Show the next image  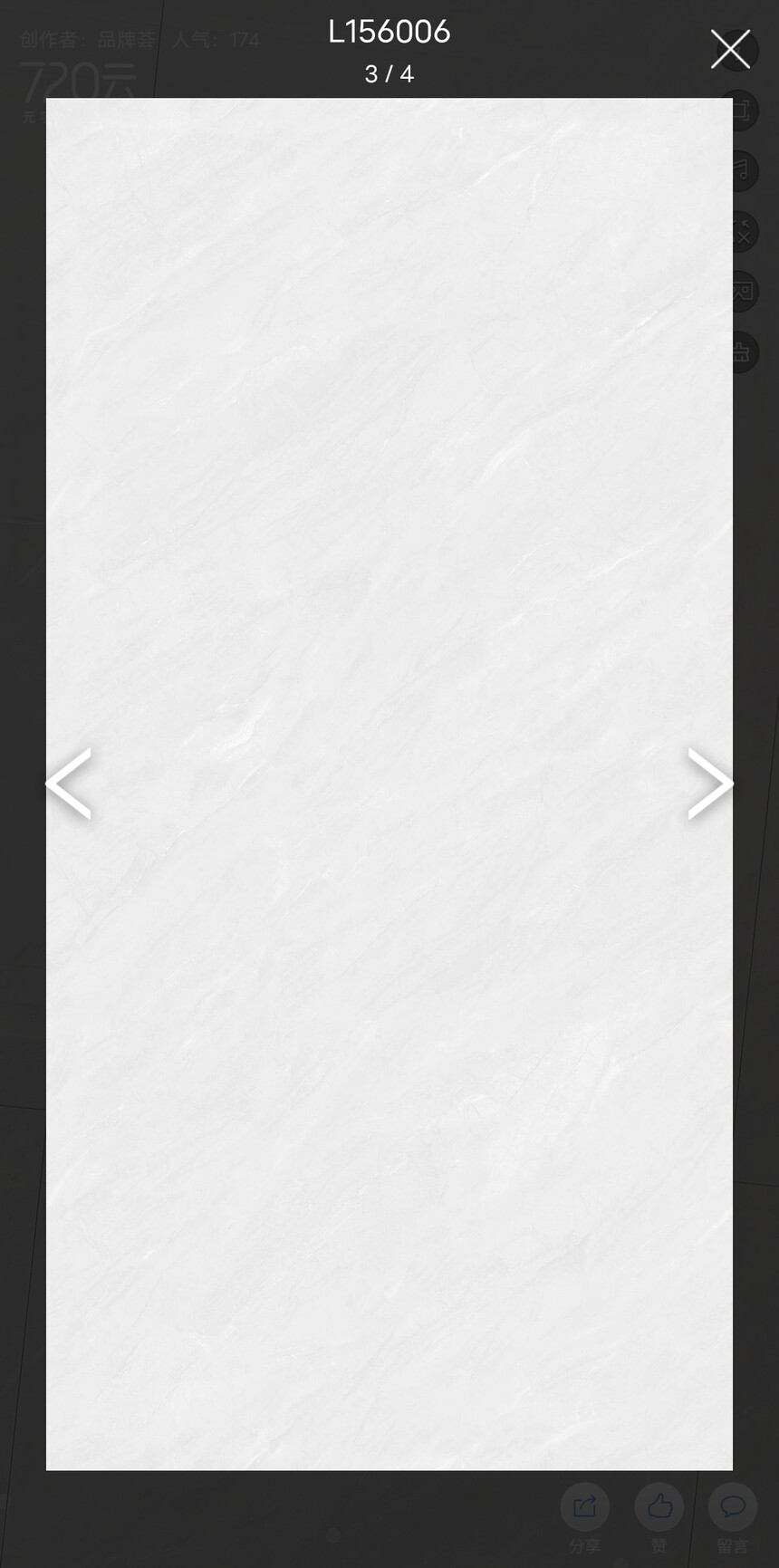tap(710, 784)
